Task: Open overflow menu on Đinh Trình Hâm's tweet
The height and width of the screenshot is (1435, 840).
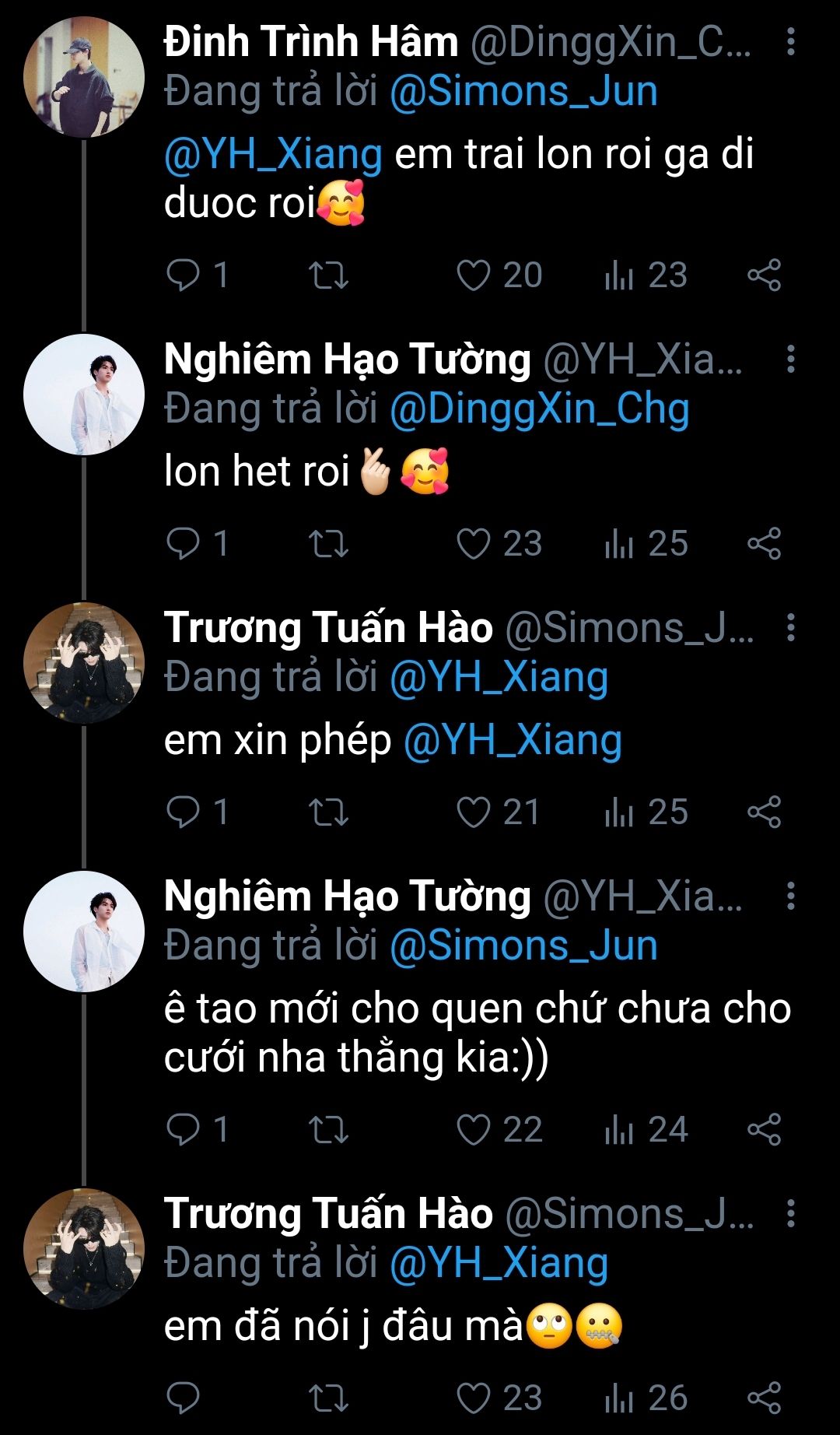Action: click(x=790, y=42)
